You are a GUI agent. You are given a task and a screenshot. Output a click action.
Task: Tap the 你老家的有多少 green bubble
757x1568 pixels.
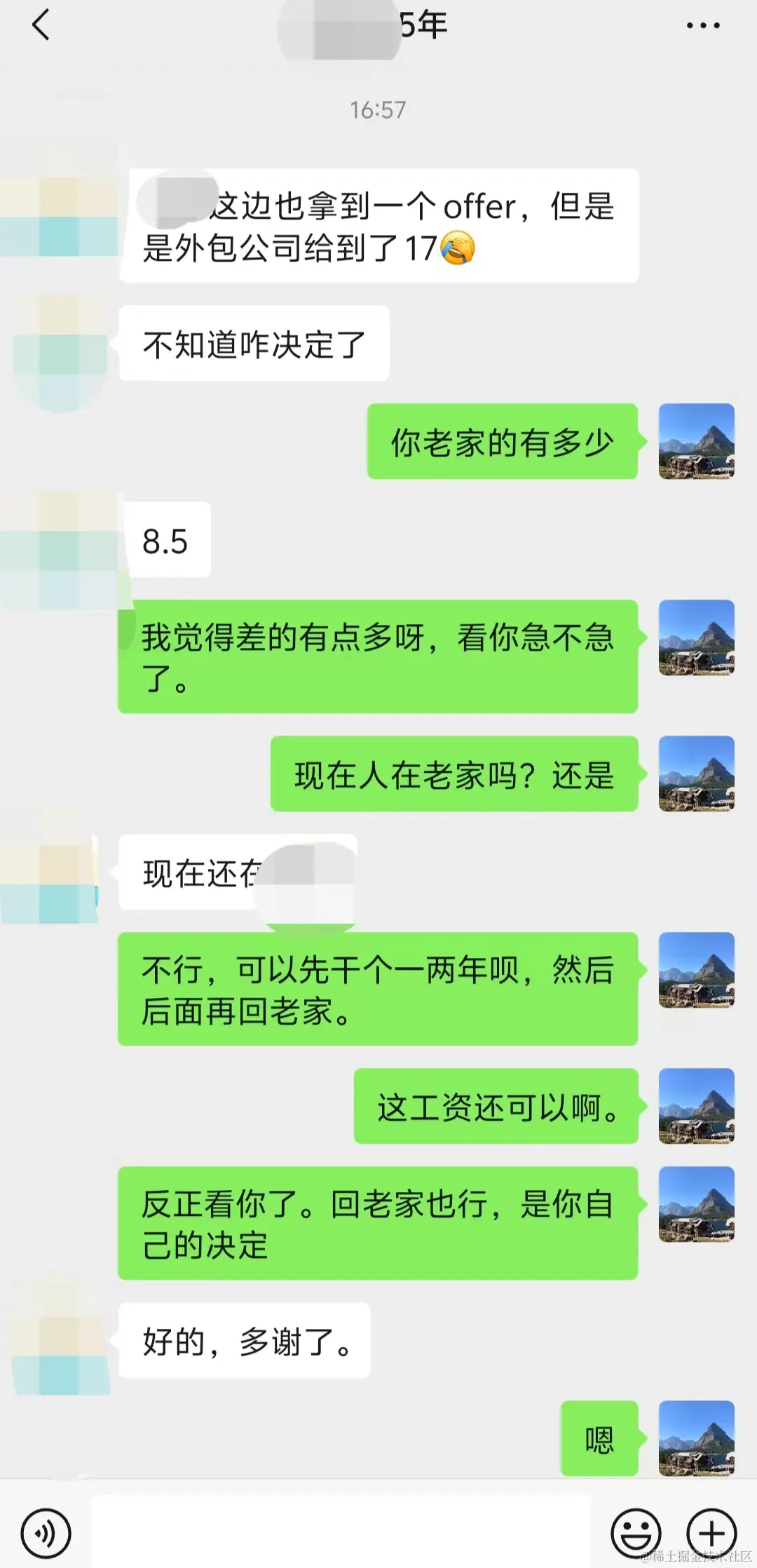pyautogui.click(x=501, y=442)
